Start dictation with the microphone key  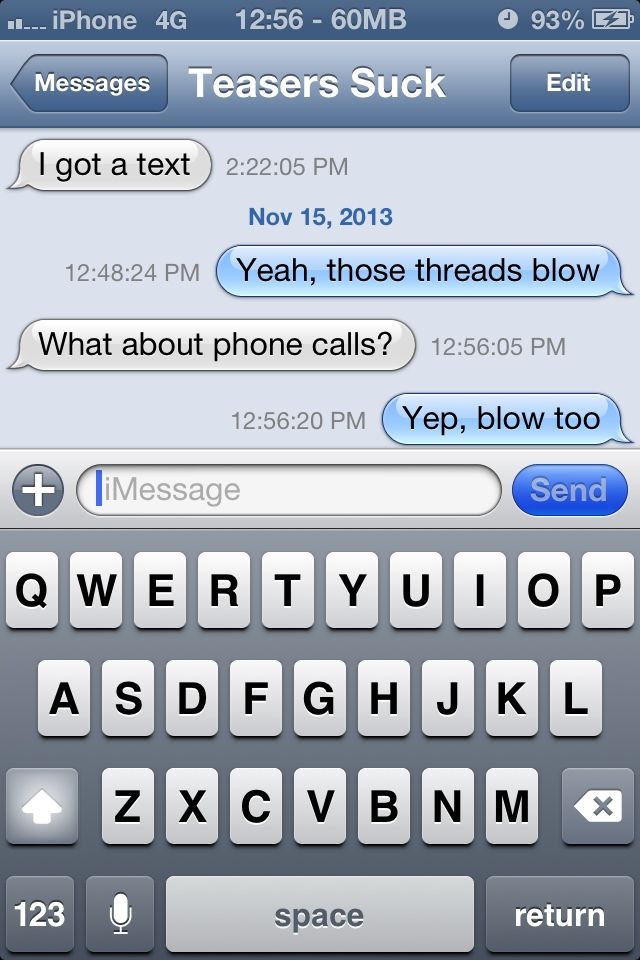coord(120,914)
